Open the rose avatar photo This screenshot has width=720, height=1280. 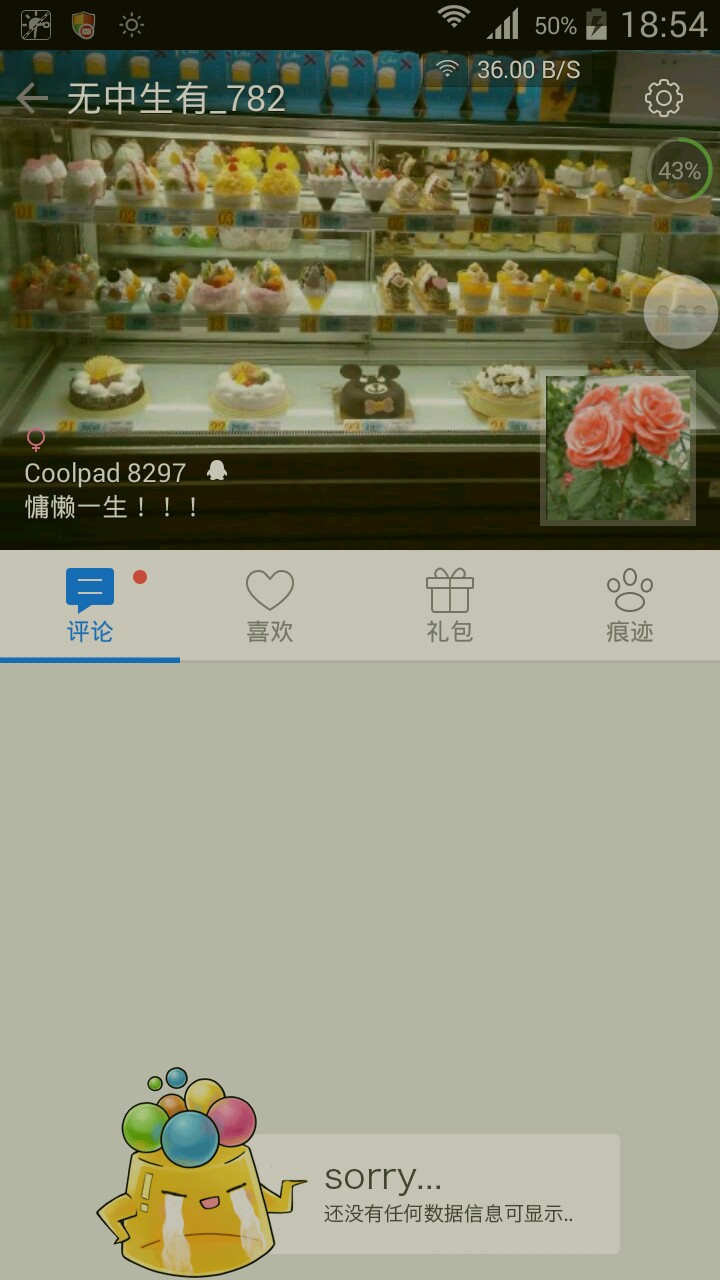pos(618,449)
